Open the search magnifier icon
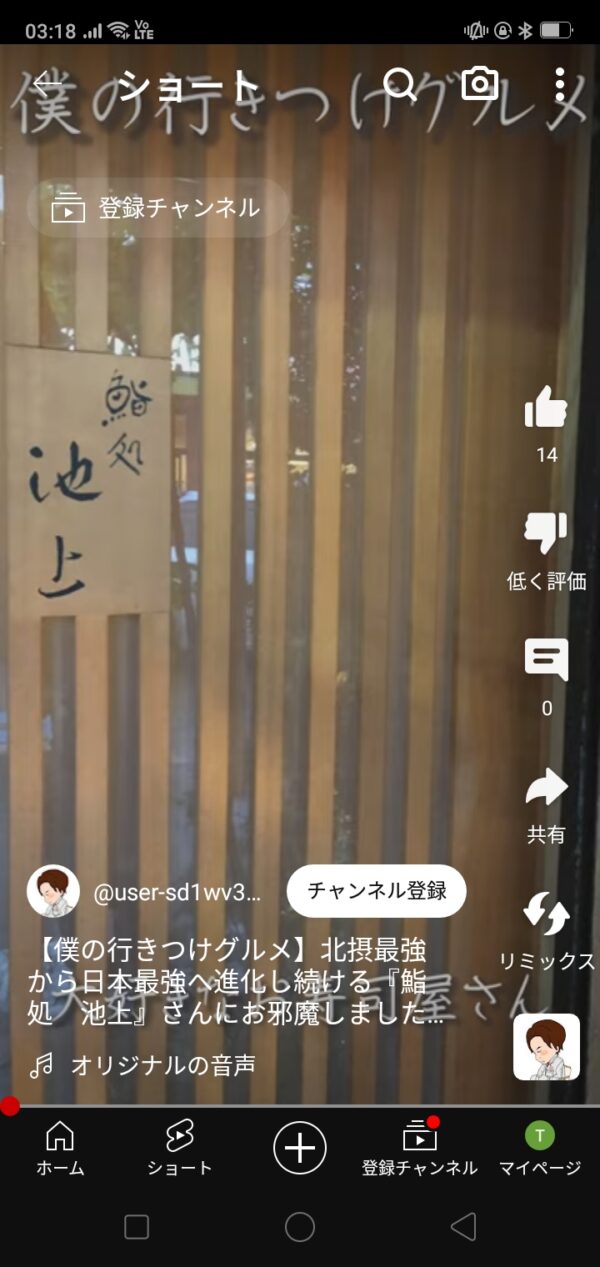 [400, 85]
